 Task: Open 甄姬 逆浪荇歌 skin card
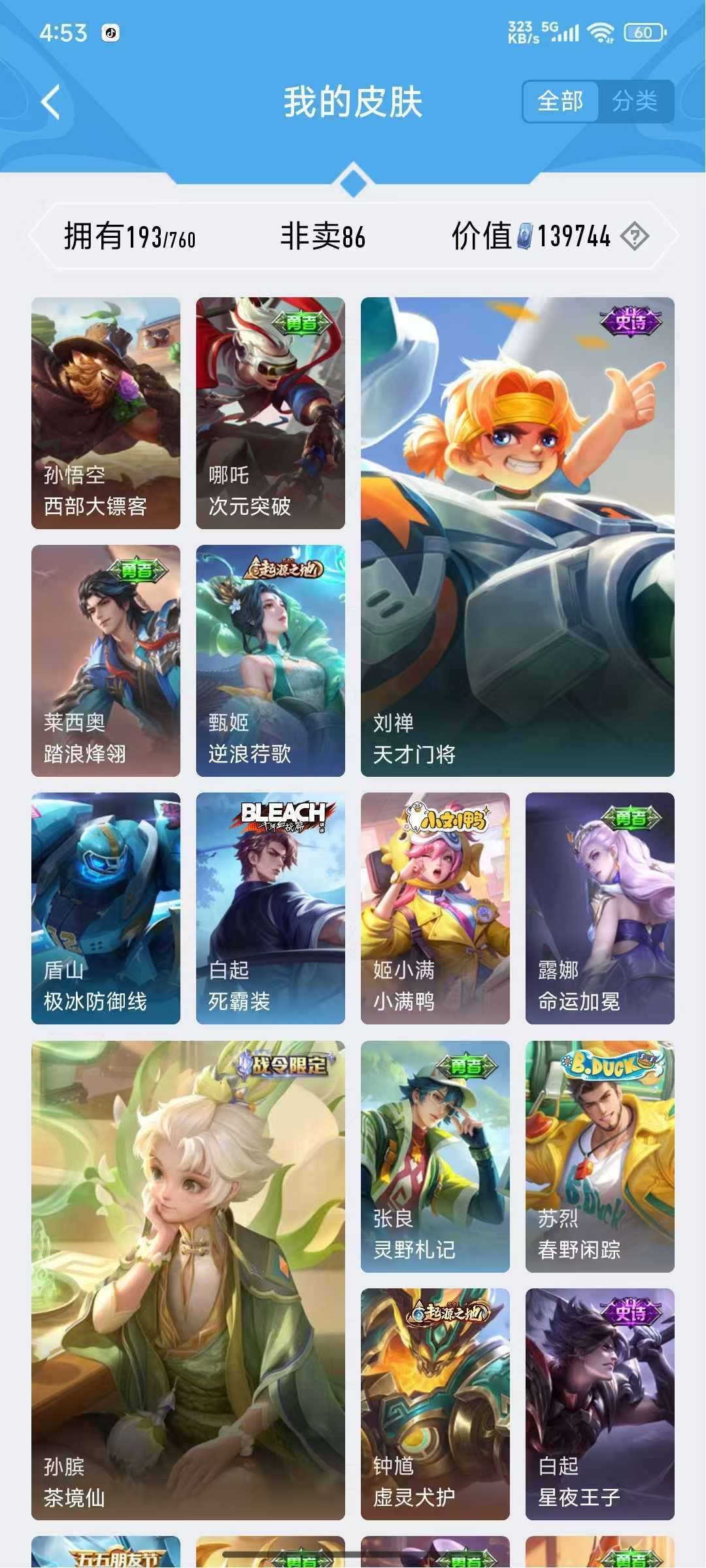coord(271,661)
